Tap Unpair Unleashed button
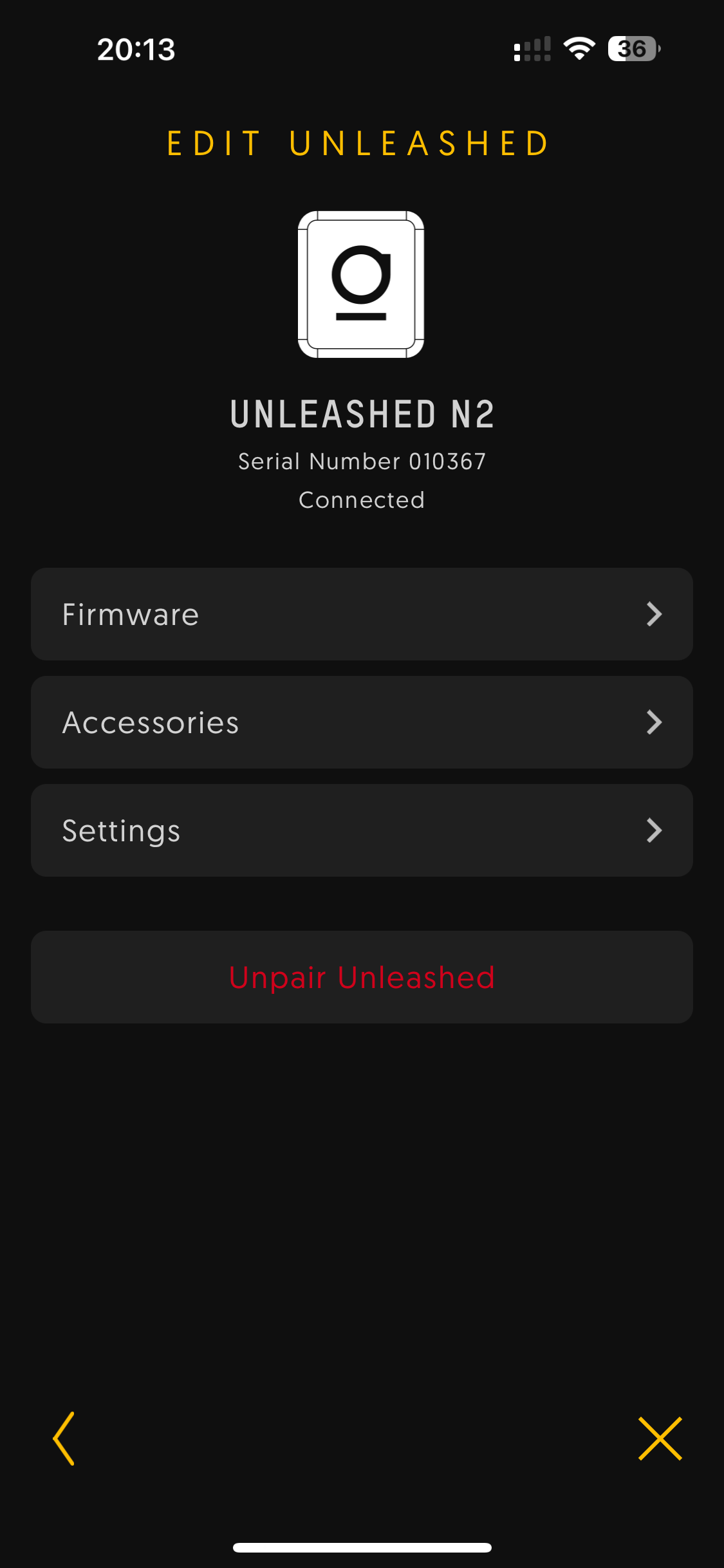Image resolution: width=724 pixels, height=1568 pixels. click(x=362, y=977)
